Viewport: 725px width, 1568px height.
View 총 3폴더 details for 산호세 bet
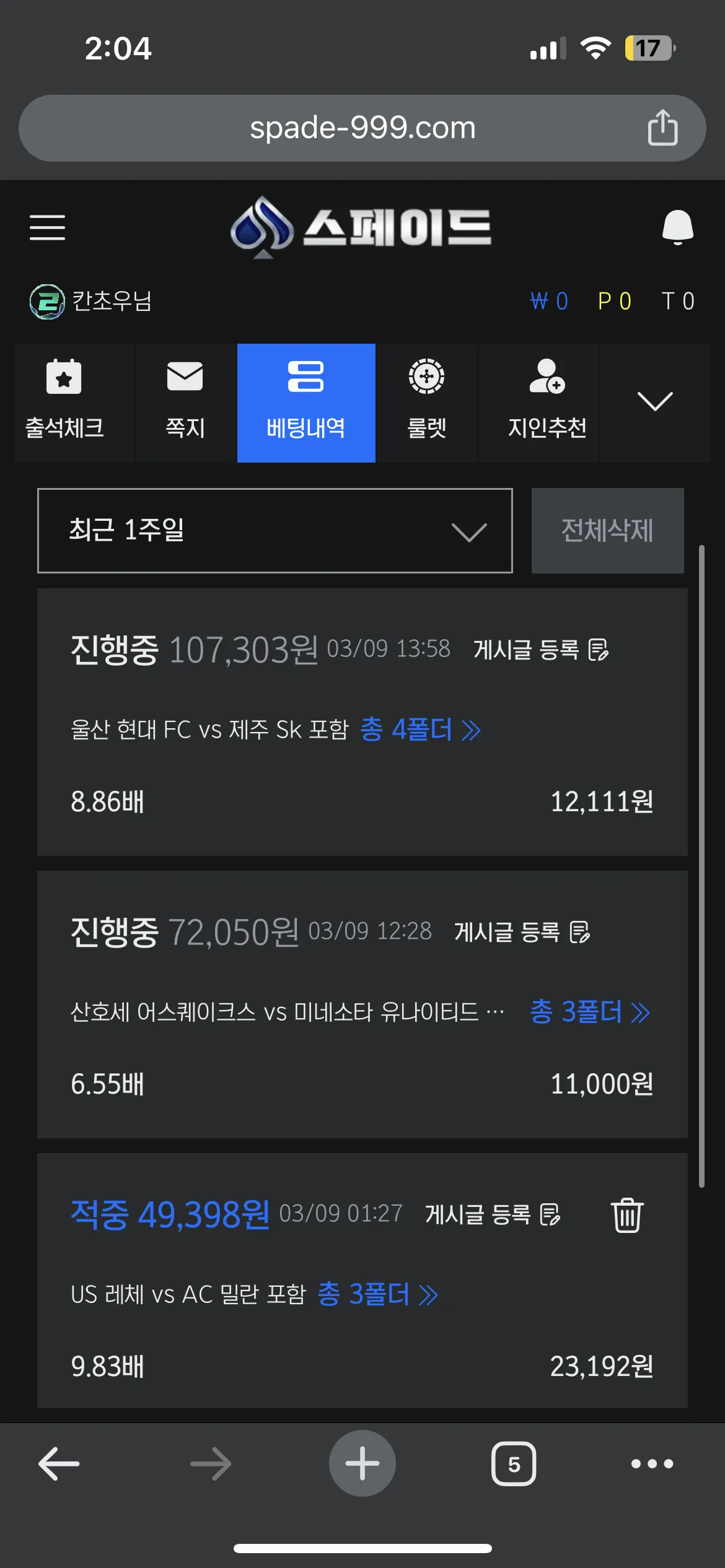click(x=589, y=1012)
